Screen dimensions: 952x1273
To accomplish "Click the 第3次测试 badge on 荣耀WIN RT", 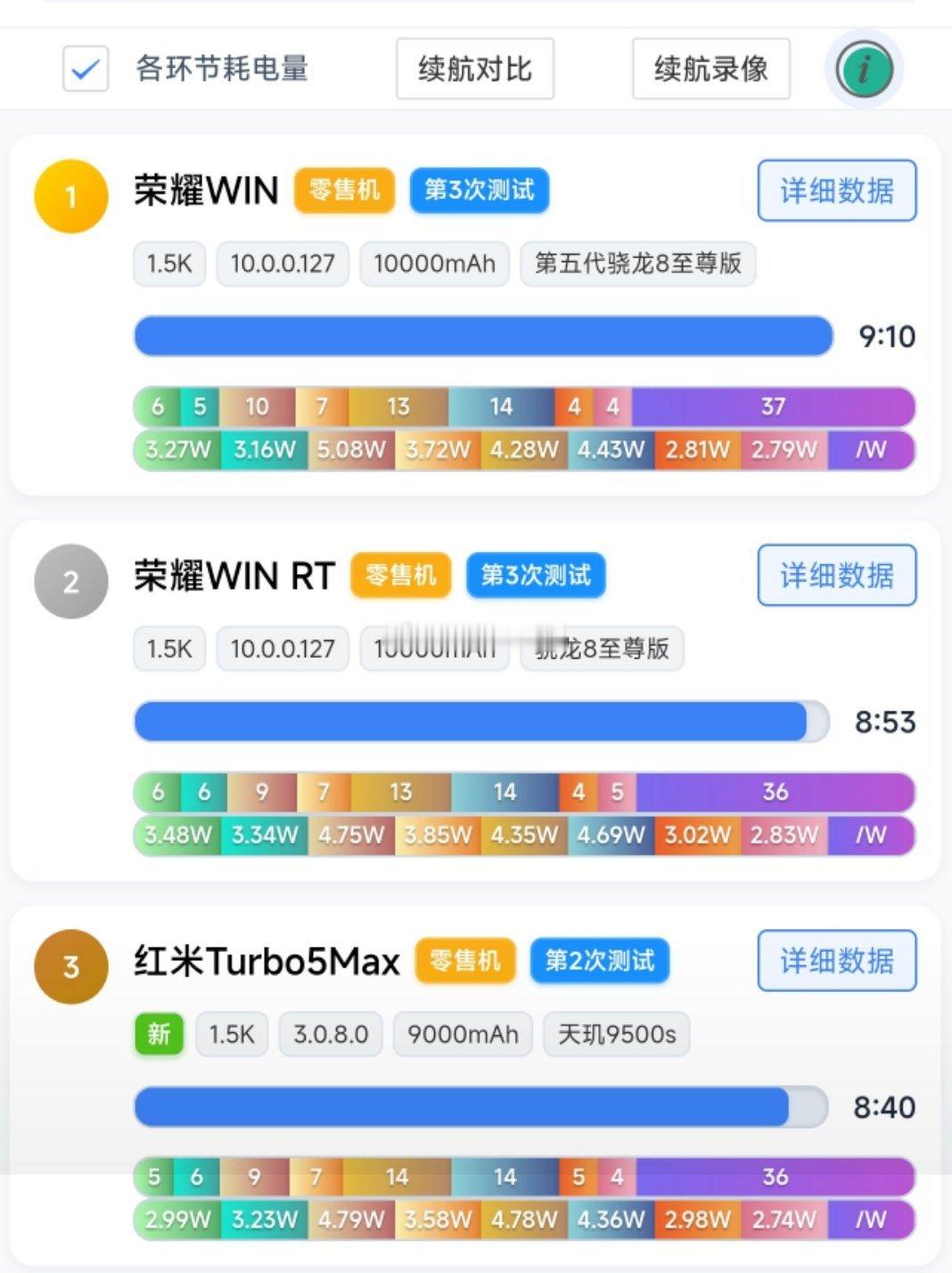I will [x=535, y=576].
